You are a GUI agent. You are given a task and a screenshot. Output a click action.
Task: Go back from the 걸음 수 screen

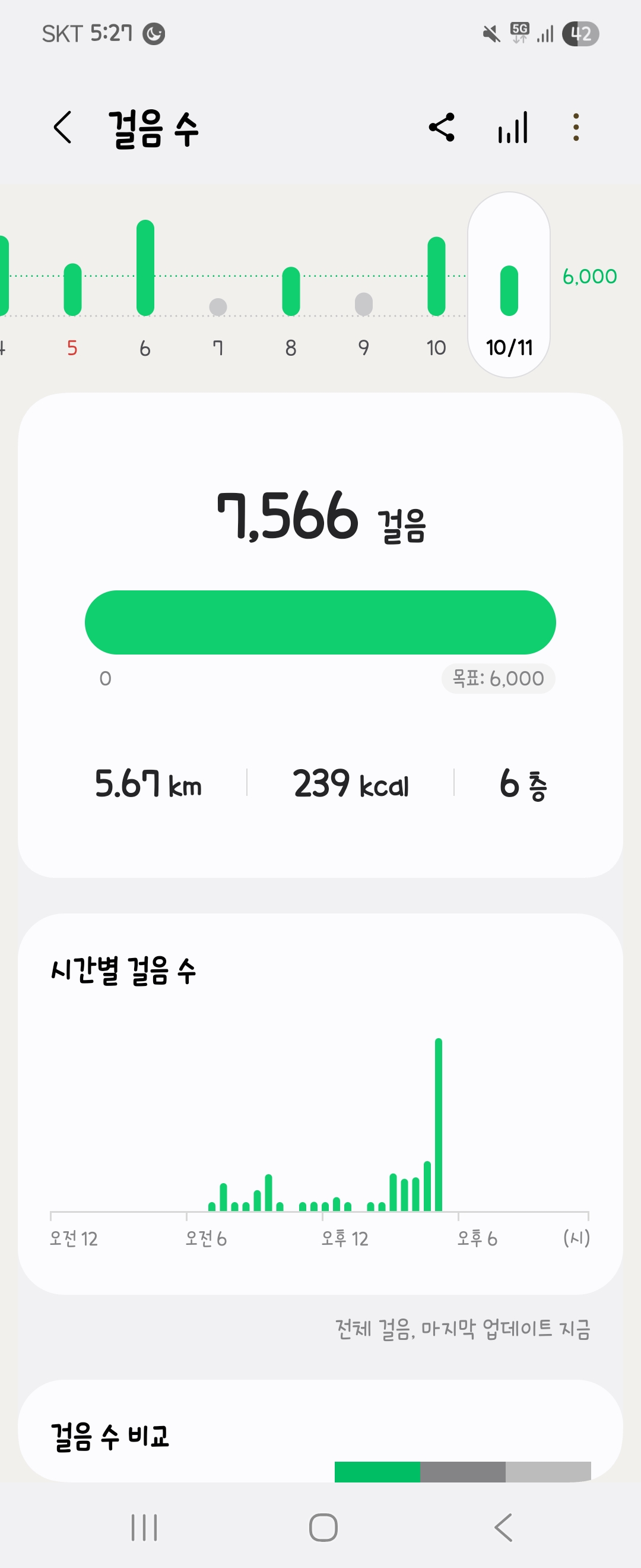[x=63, y=128]
